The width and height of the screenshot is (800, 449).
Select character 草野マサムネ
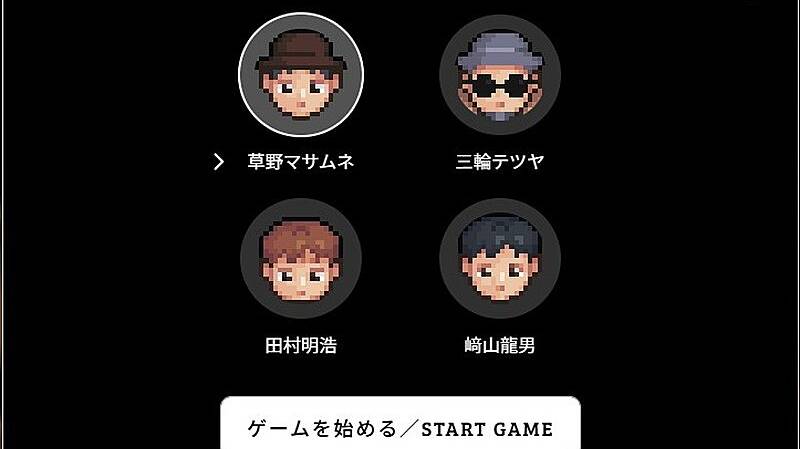pos(300,76)
